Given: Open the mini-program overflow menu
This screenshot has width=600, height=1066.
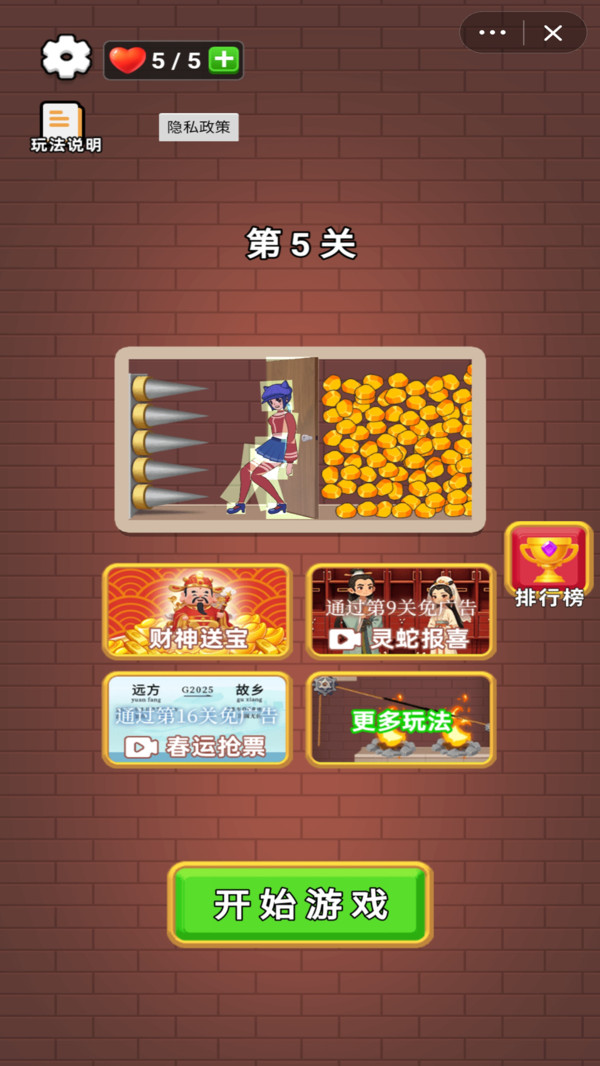Looking at the screenshot, I should [492, 33].
